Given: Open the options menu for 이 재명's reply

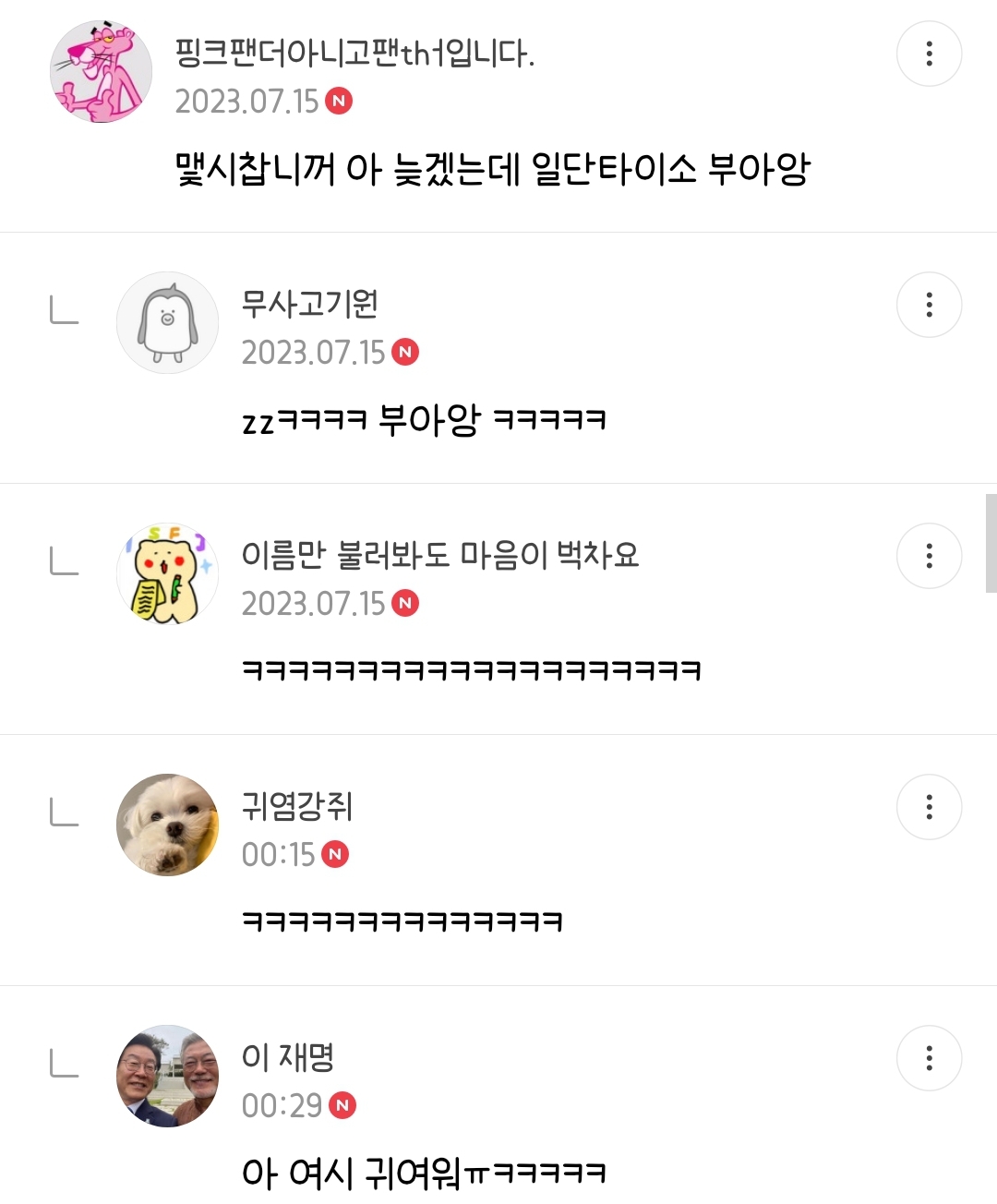Looking at the screenshot, I should [929, 1058].
